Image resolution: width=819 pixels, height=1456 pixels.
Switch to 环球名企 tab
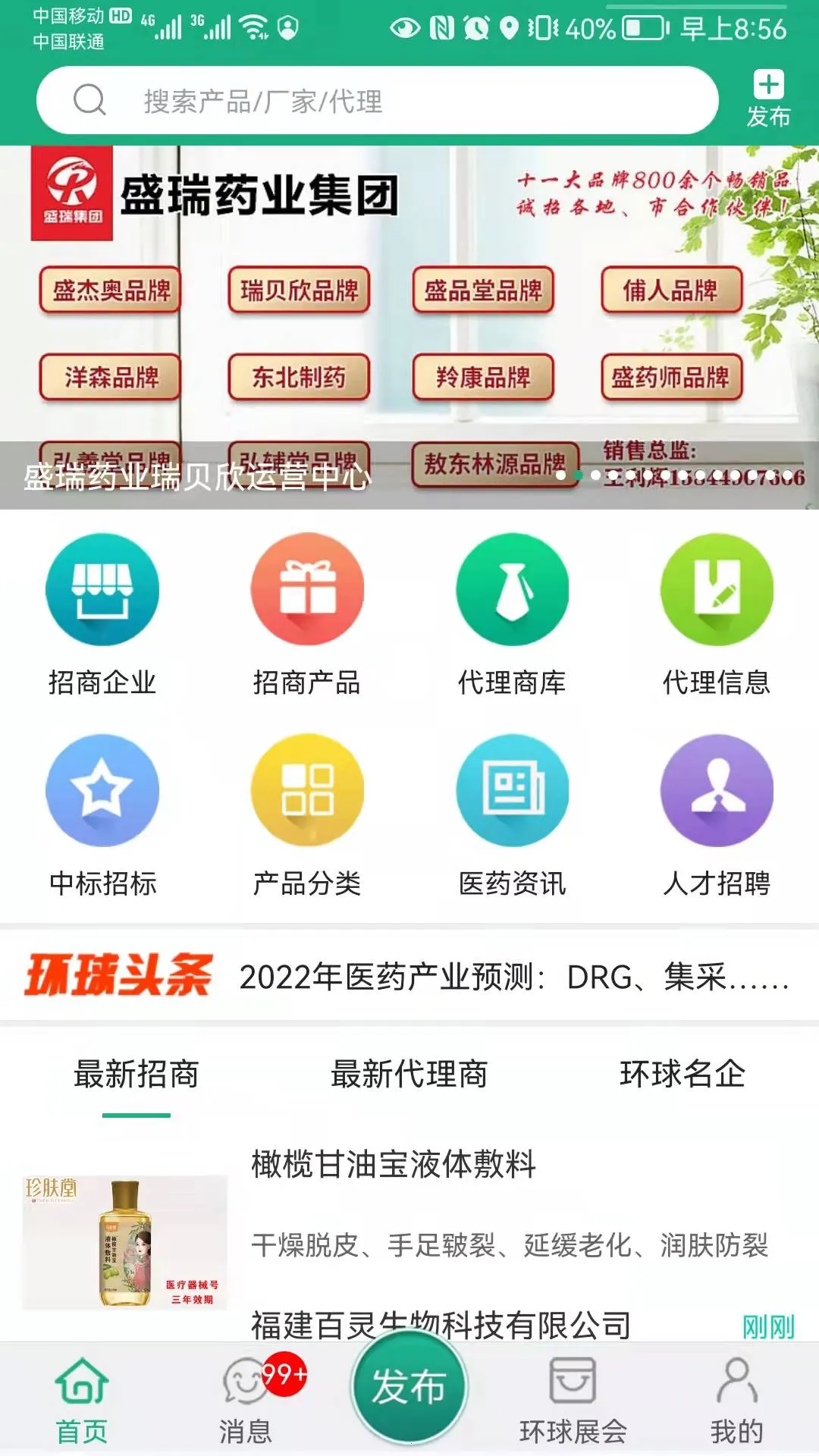click(x=680, y=1075)
